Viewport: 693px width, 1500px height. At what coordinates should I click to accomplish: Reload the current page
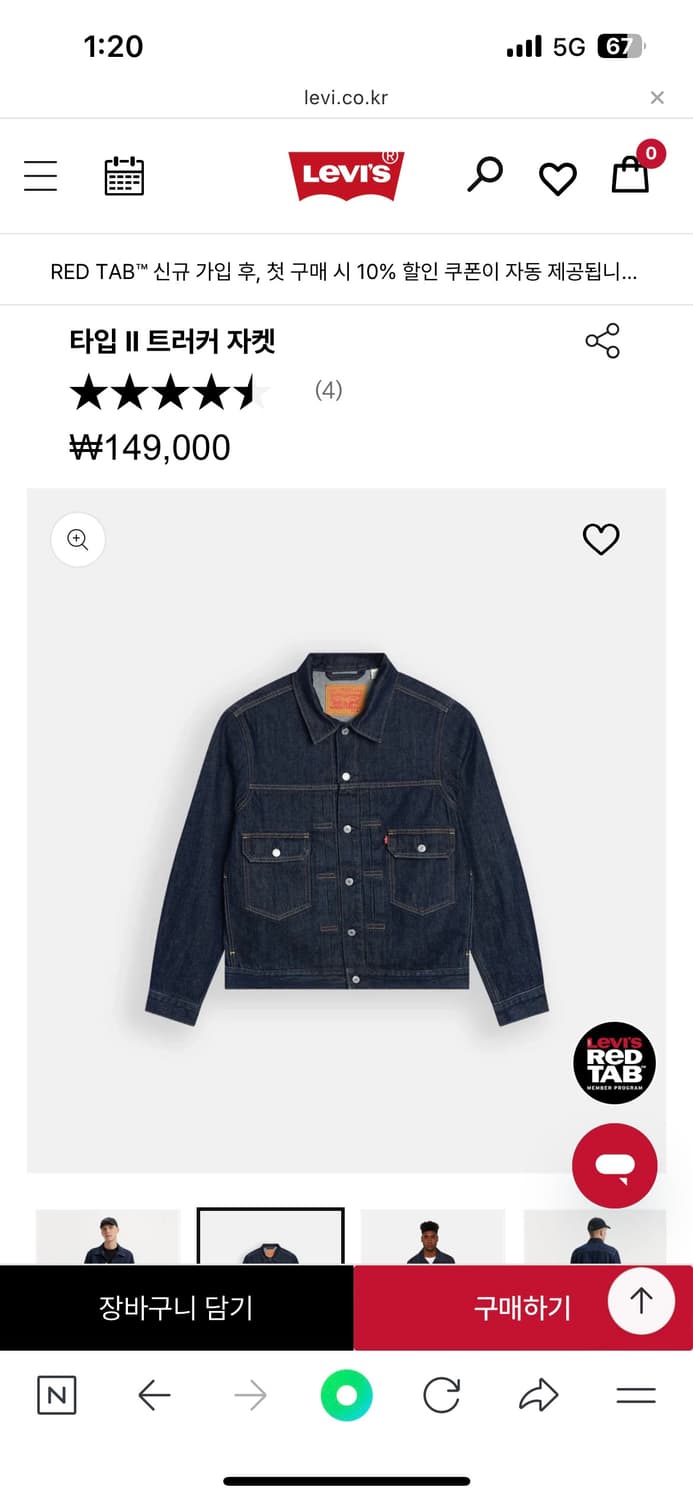pos(441,1395)
